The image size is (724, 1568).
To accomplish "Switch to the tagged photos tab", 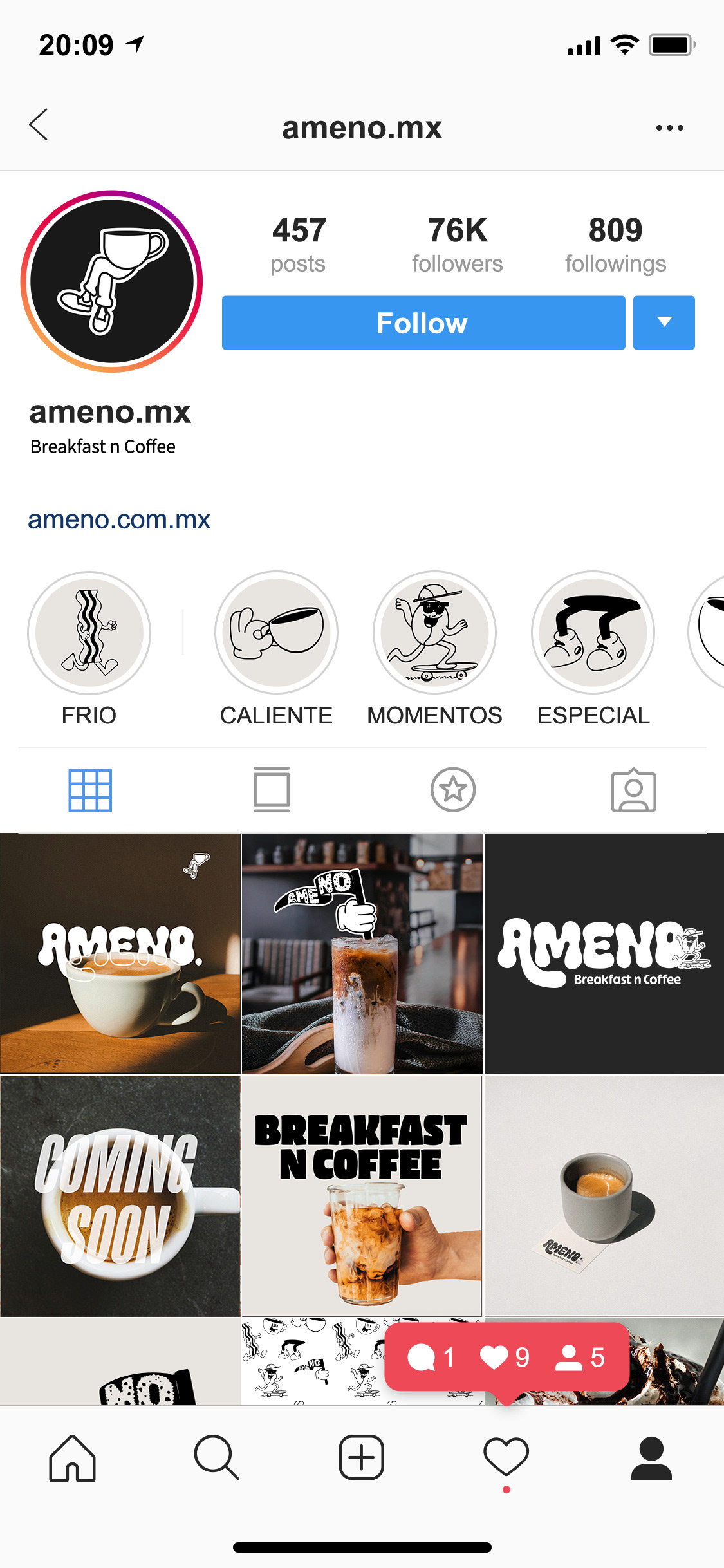I will coord(633,790).
